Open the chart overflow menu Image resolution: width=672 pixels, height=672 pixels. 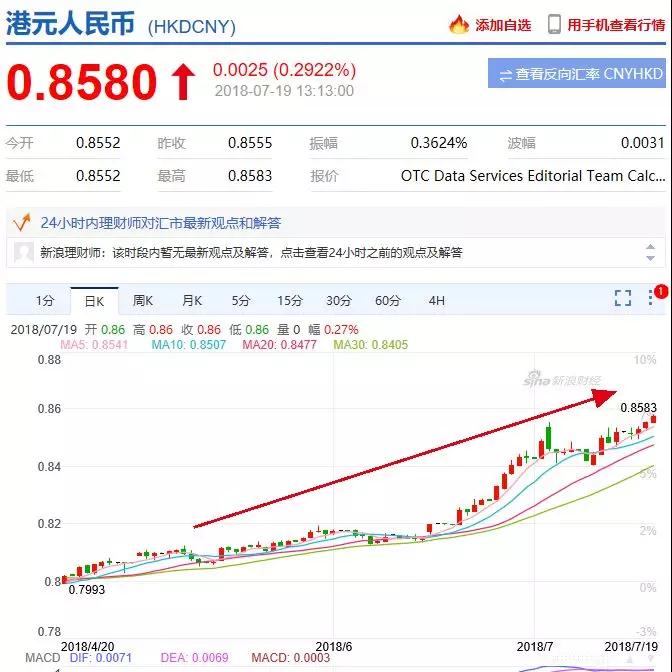[x=651, y=298]
